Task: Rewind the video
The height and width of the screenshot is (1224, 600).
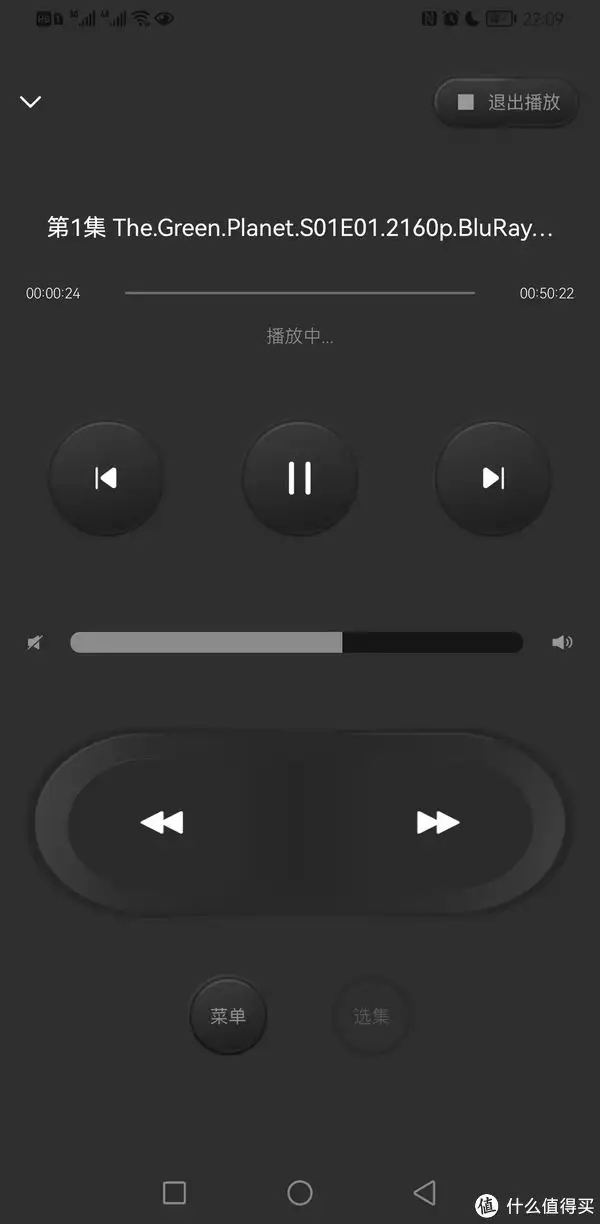Action: click(x=162, y=822)
